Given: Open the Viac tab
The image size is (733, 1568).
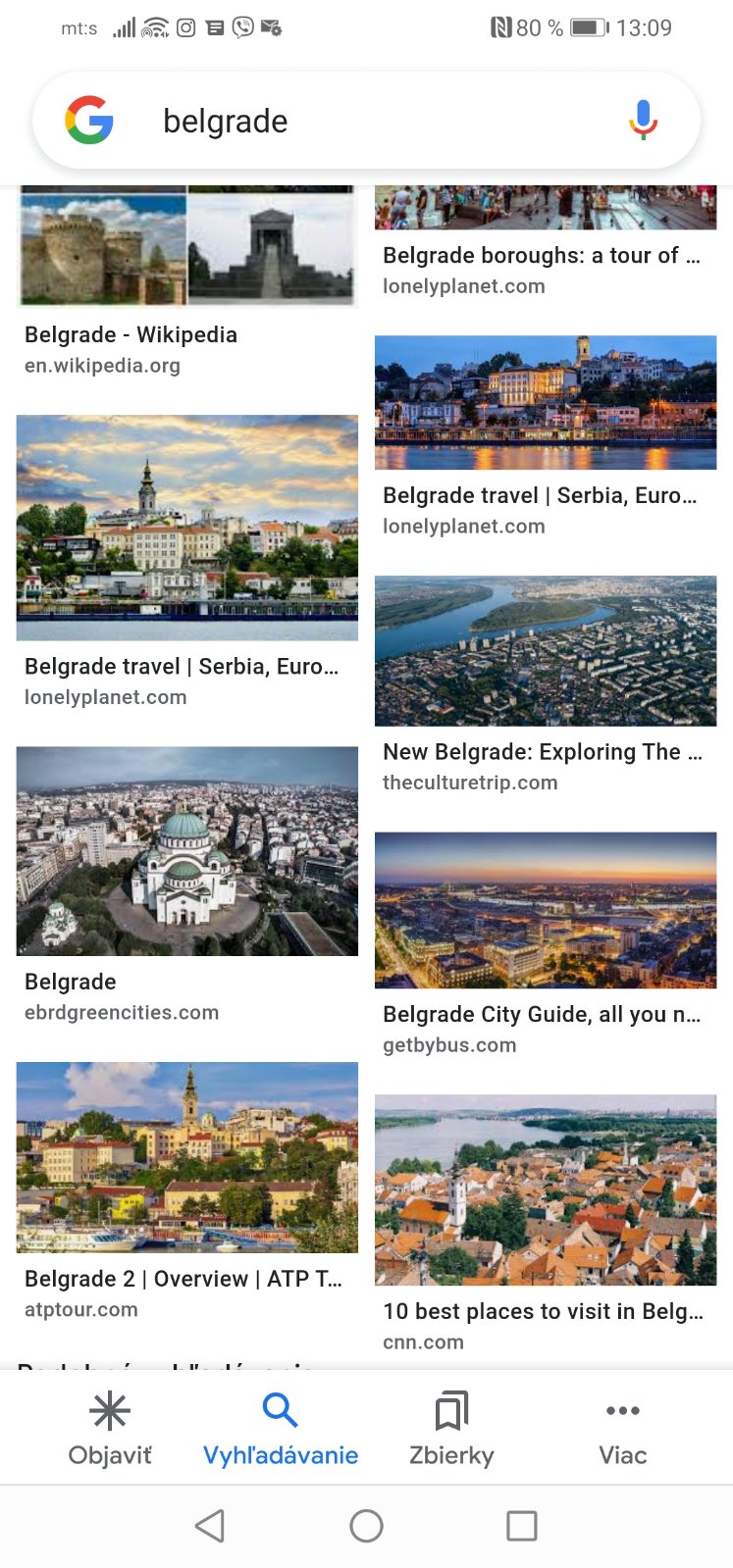Looking at the screenshot, I should click(x=622, y=1428).
